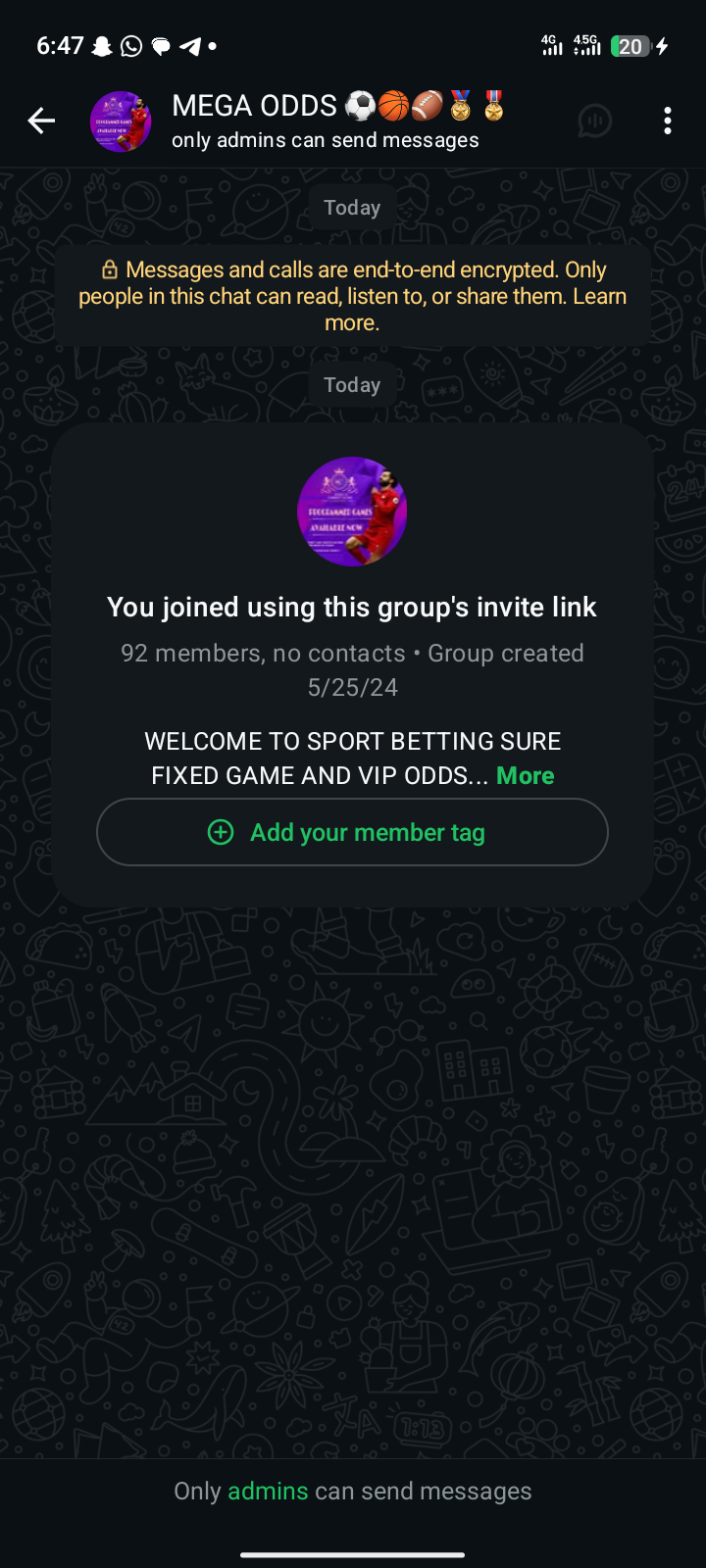Go back to the chats list

pyautogui.click(x=41, y=122)
